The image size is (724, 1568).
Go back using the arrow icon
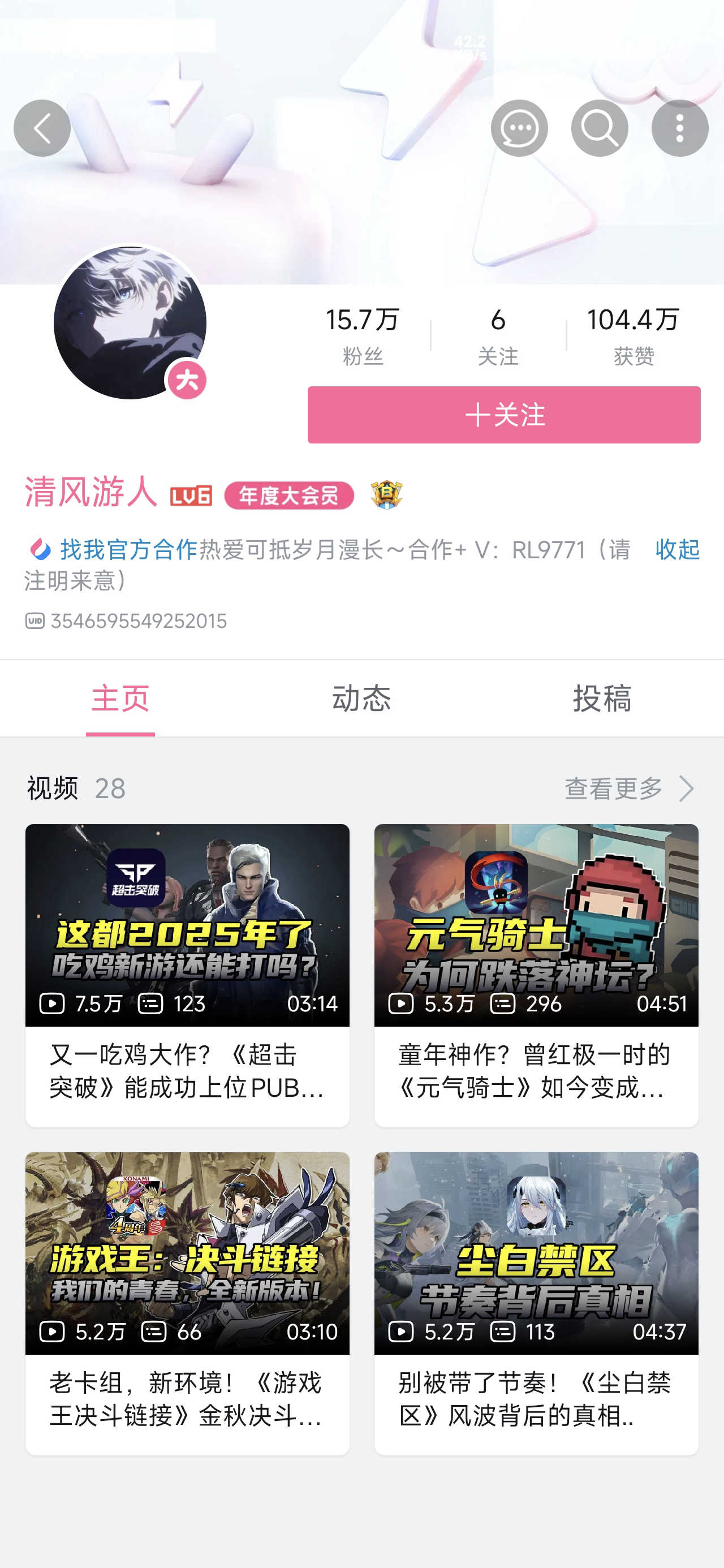(x=42, y=128)
